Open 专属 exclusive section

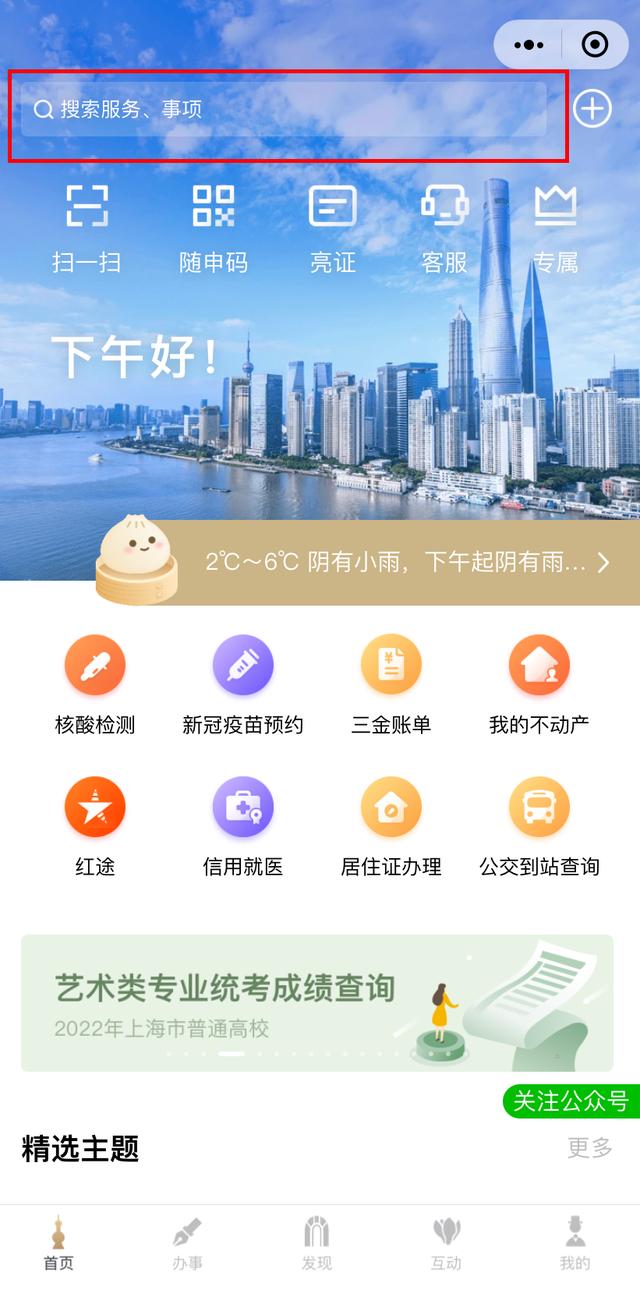(555, 227)
